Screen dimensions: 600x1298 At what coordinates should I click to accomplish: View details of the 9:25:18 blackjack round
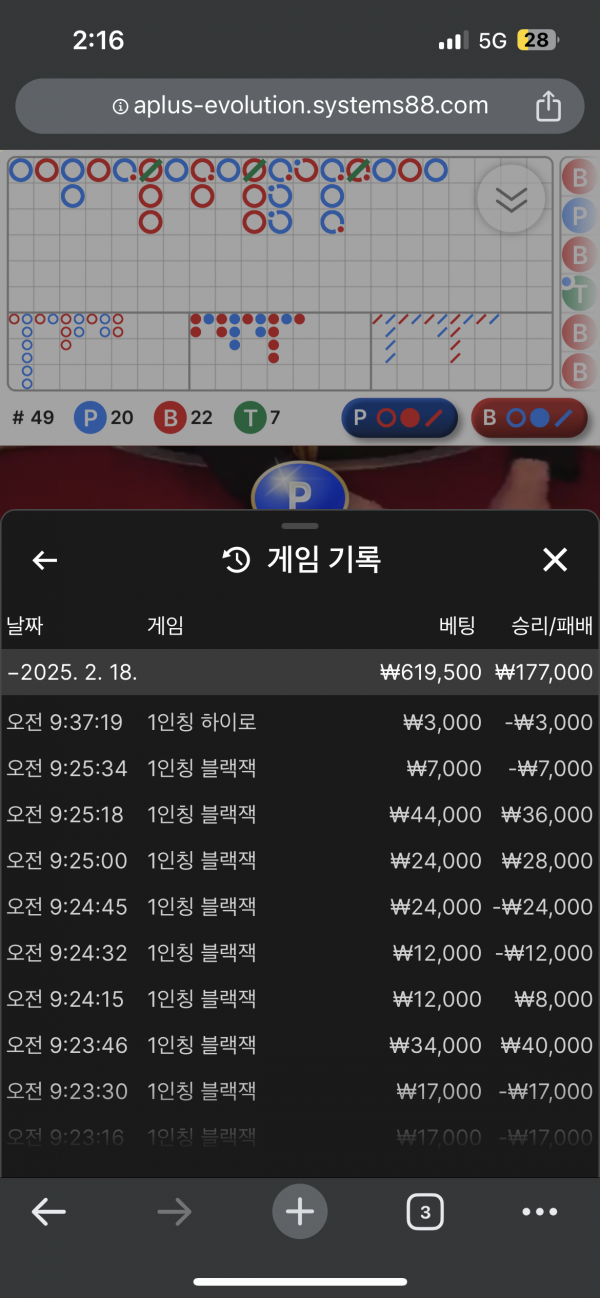click(300, 814)
